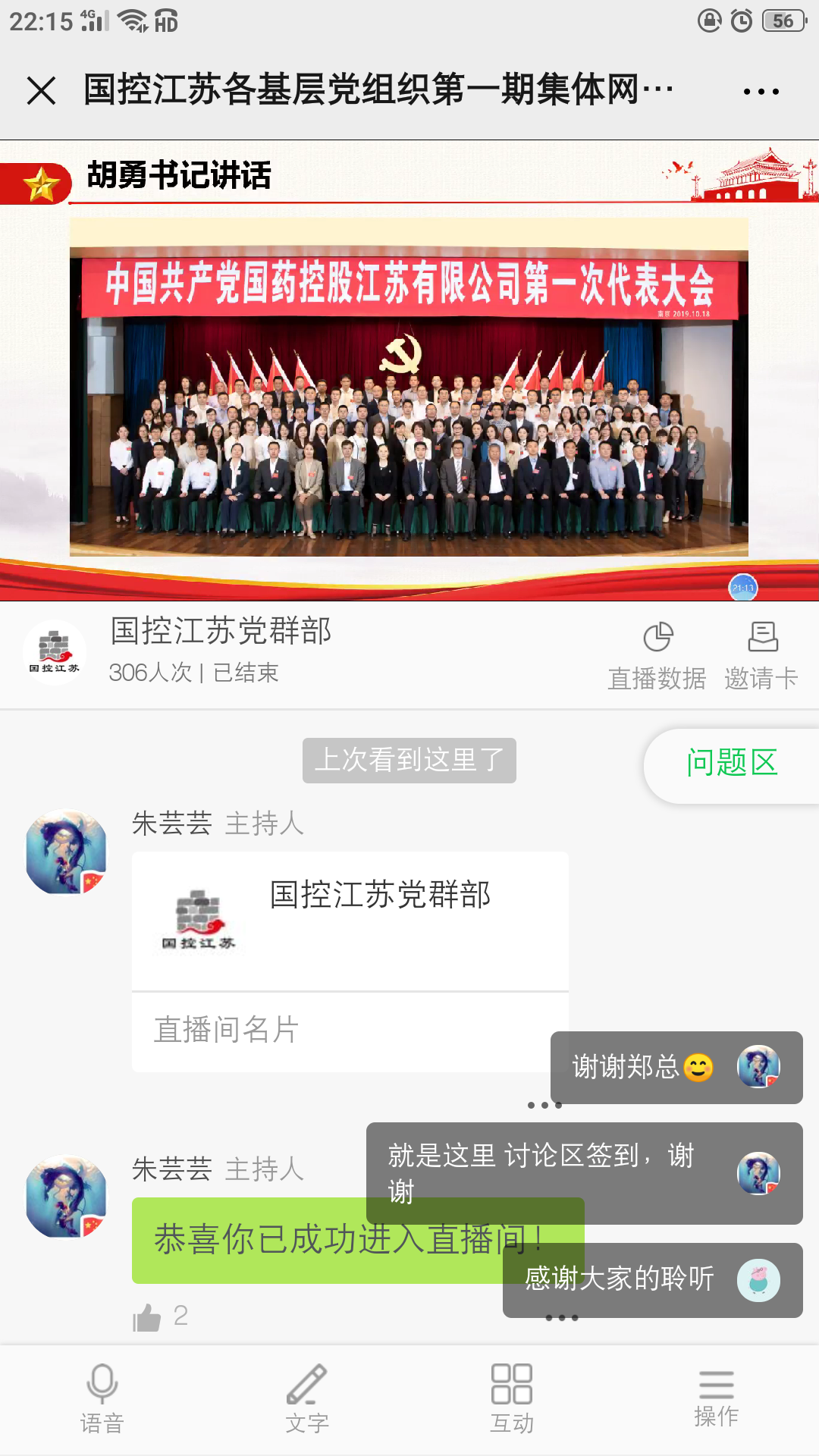Tap the 上次看到这里了 marker
The height and width of the screenshot is (1456, 819).
[409, 760]
